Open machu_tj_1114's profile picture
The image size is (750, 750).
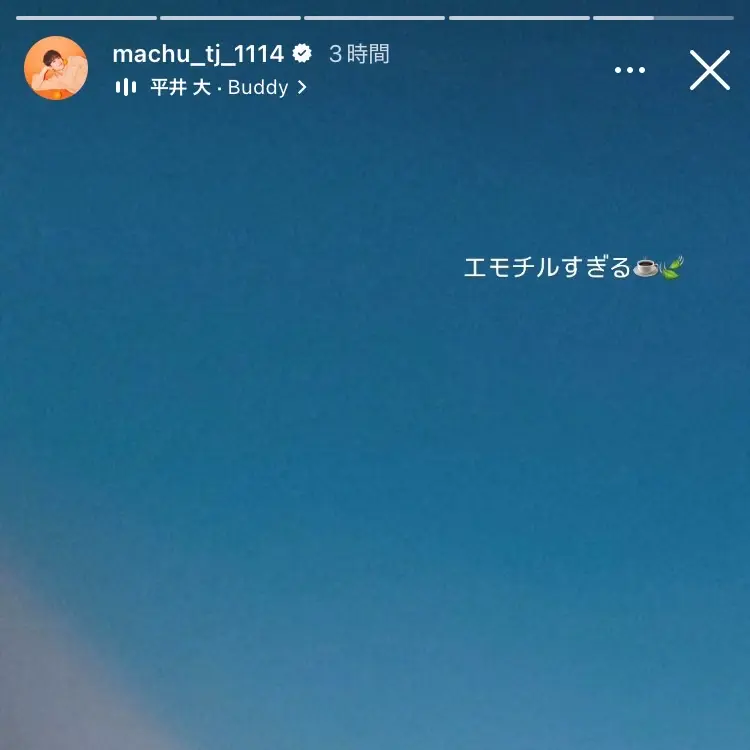point(56,68)
